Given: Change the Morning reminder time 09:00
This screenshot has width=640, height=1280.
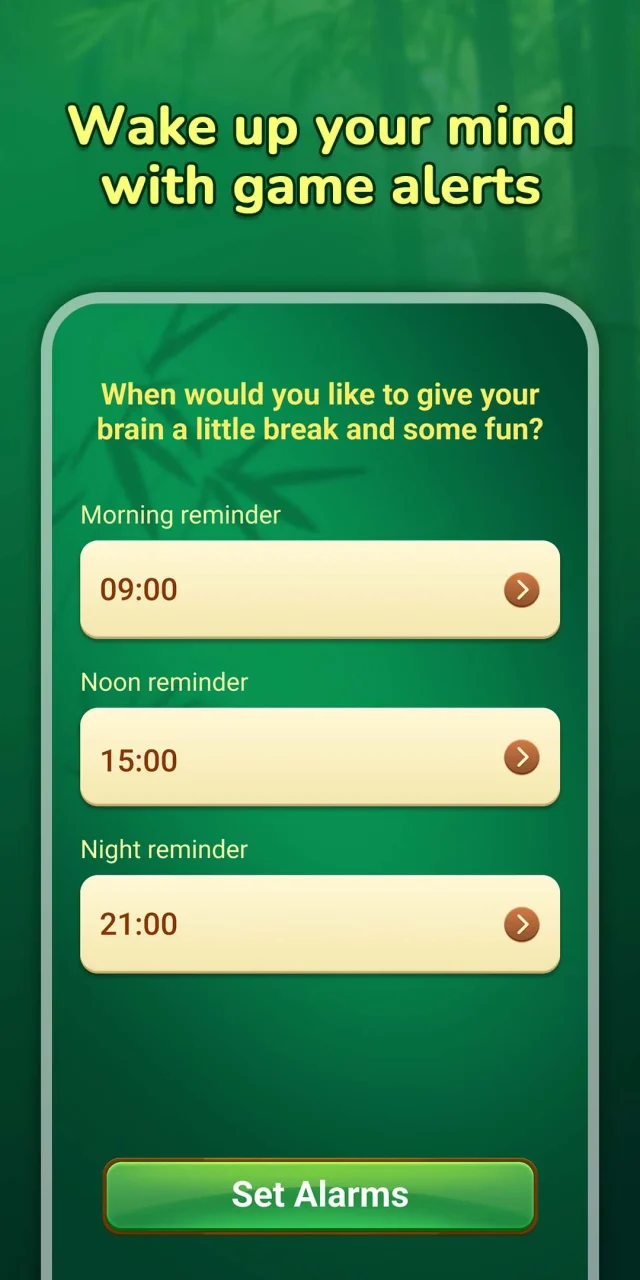Looking at the screenshot, I should (x=320, y=589).
